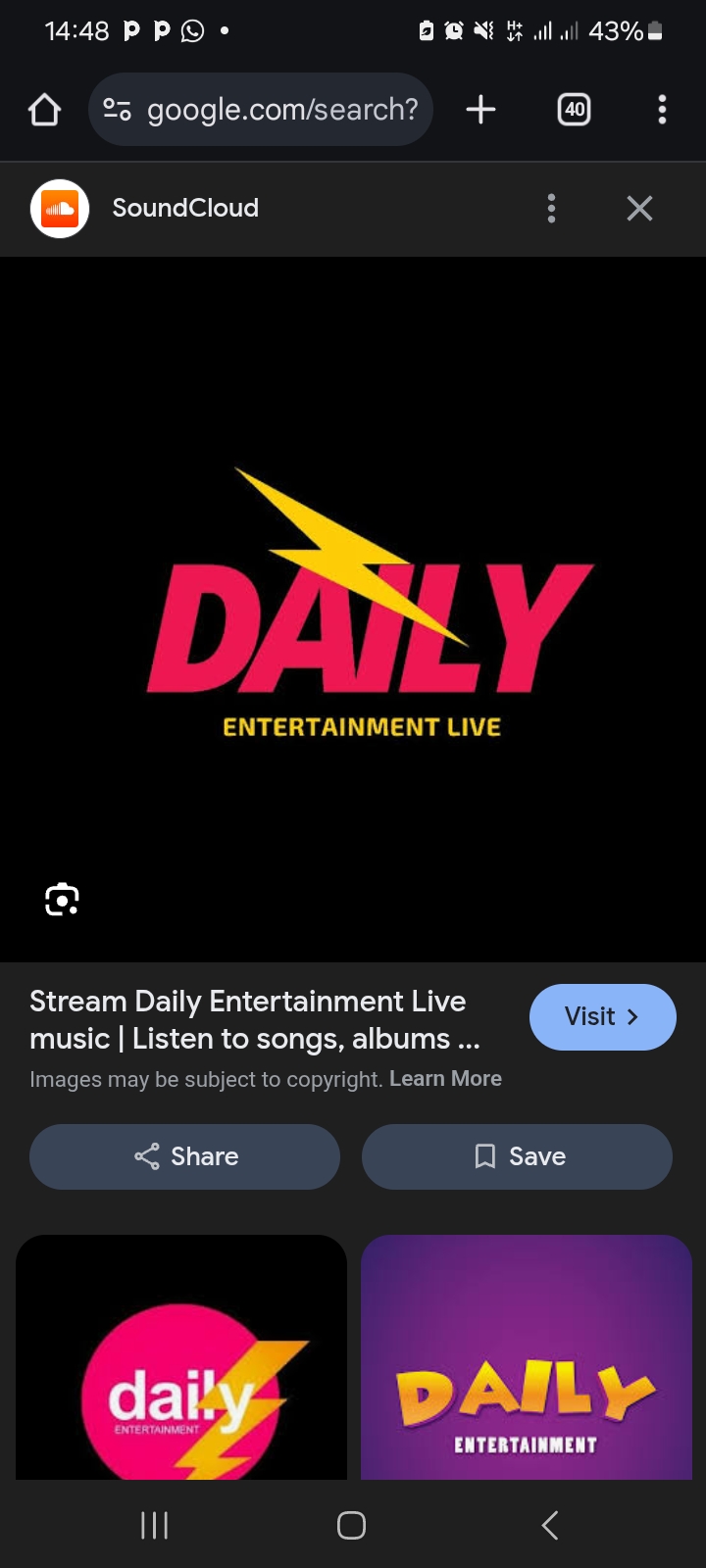Open image options menu beside SoundCloud
The image size is (706, 1568).
pos(551,208)
